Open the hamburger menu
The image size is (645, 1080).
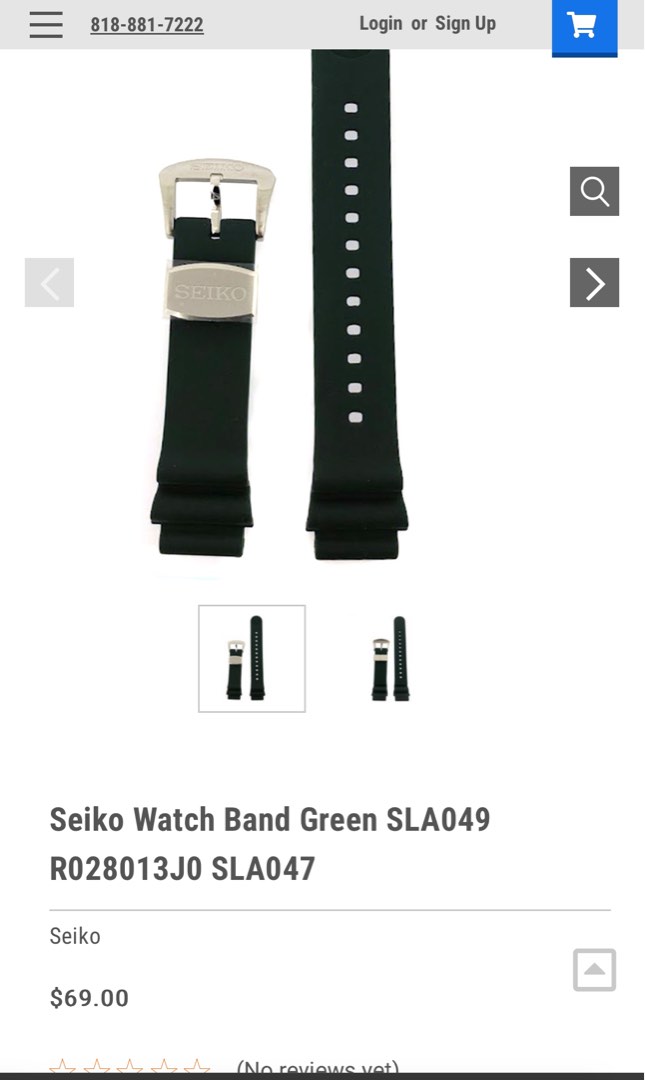tap(46, 25)
